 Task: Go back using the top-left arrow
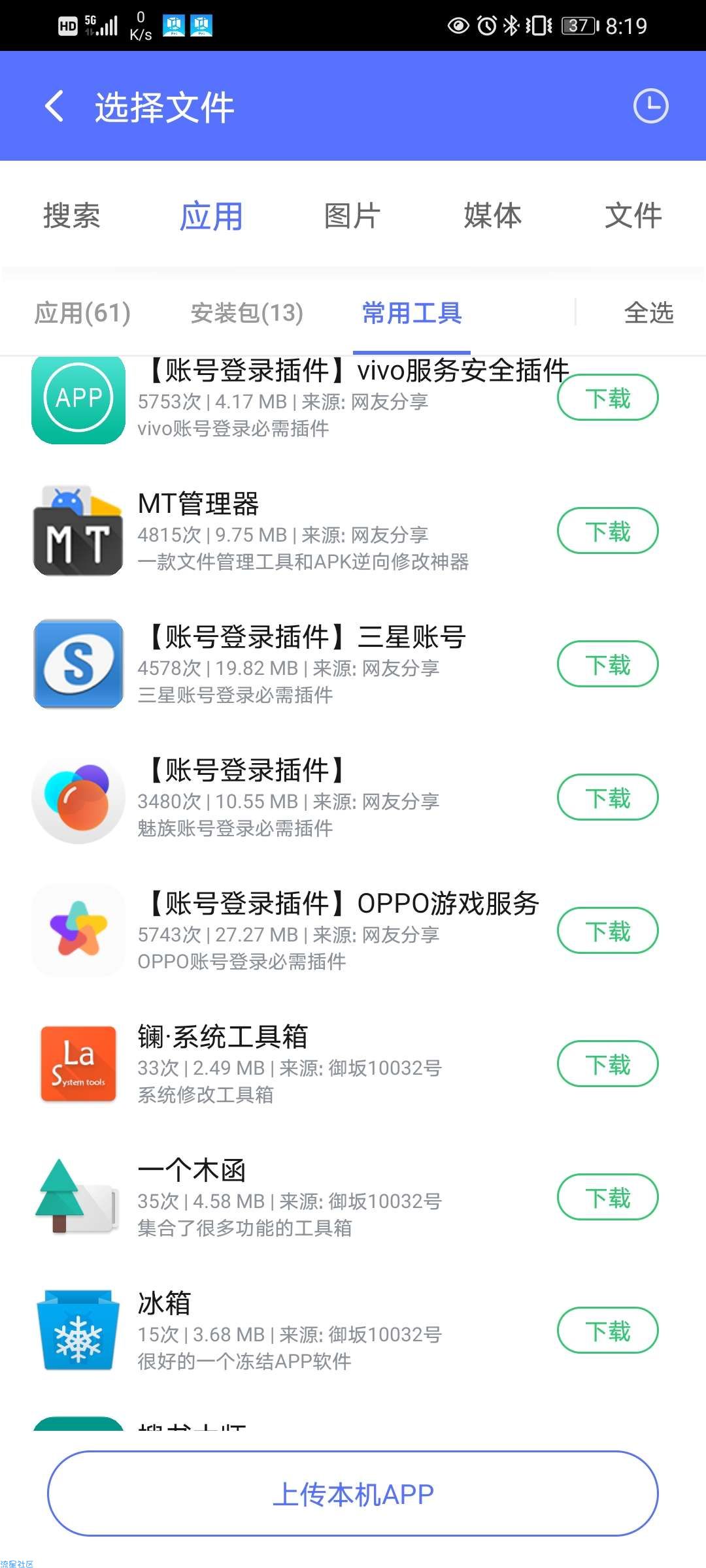54,106
